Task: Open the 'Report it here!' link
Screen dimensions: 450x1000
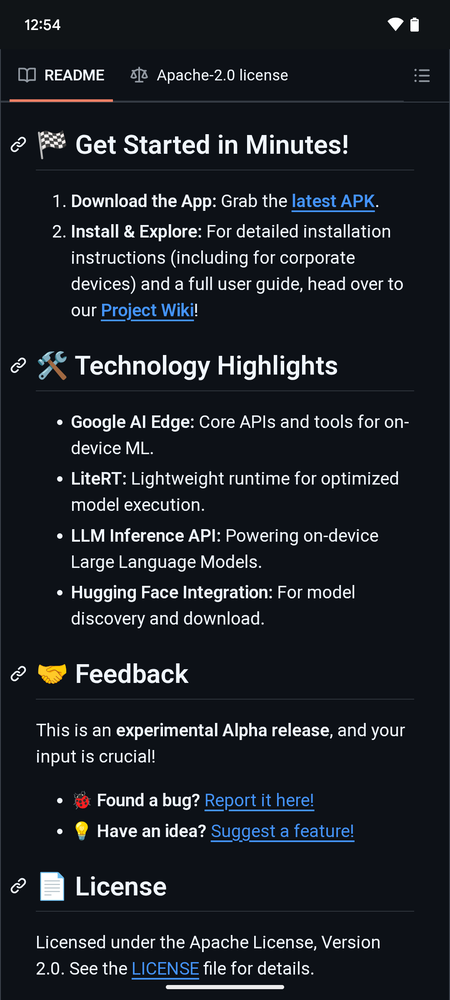Action: (259, 800)
